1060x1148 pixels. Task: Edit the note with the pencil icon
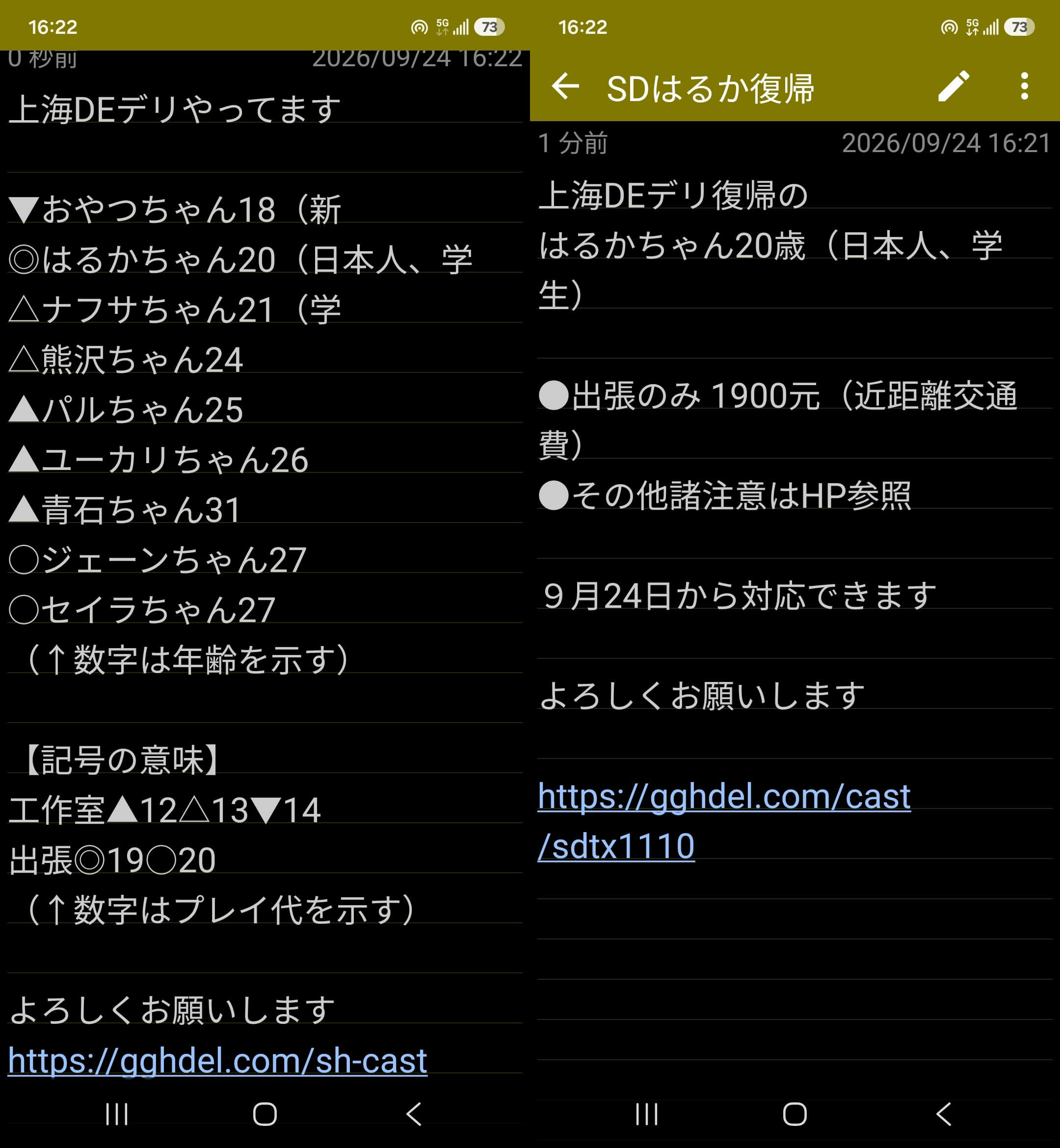pyautogui.click(x=954, y=86)
